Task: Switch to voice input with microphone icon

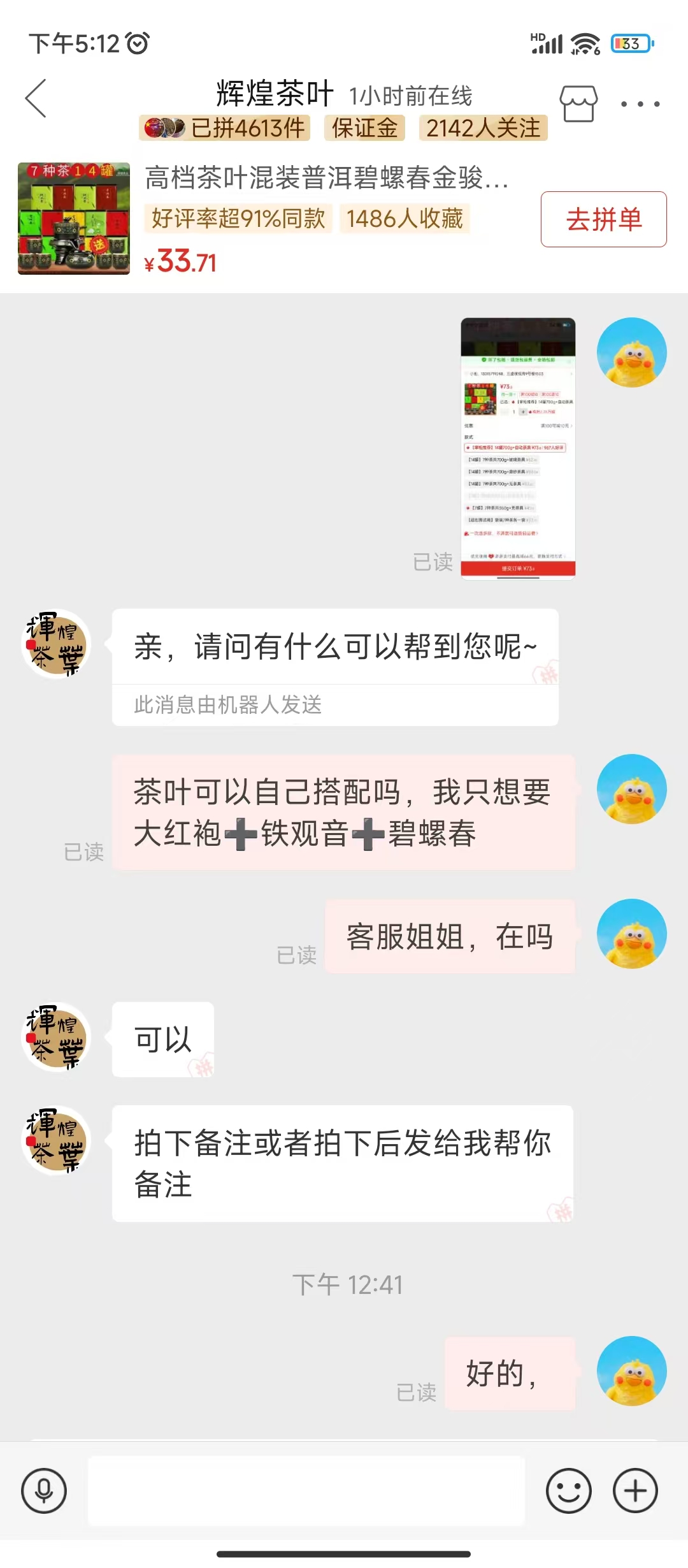Action: (x=44, y=1490)
